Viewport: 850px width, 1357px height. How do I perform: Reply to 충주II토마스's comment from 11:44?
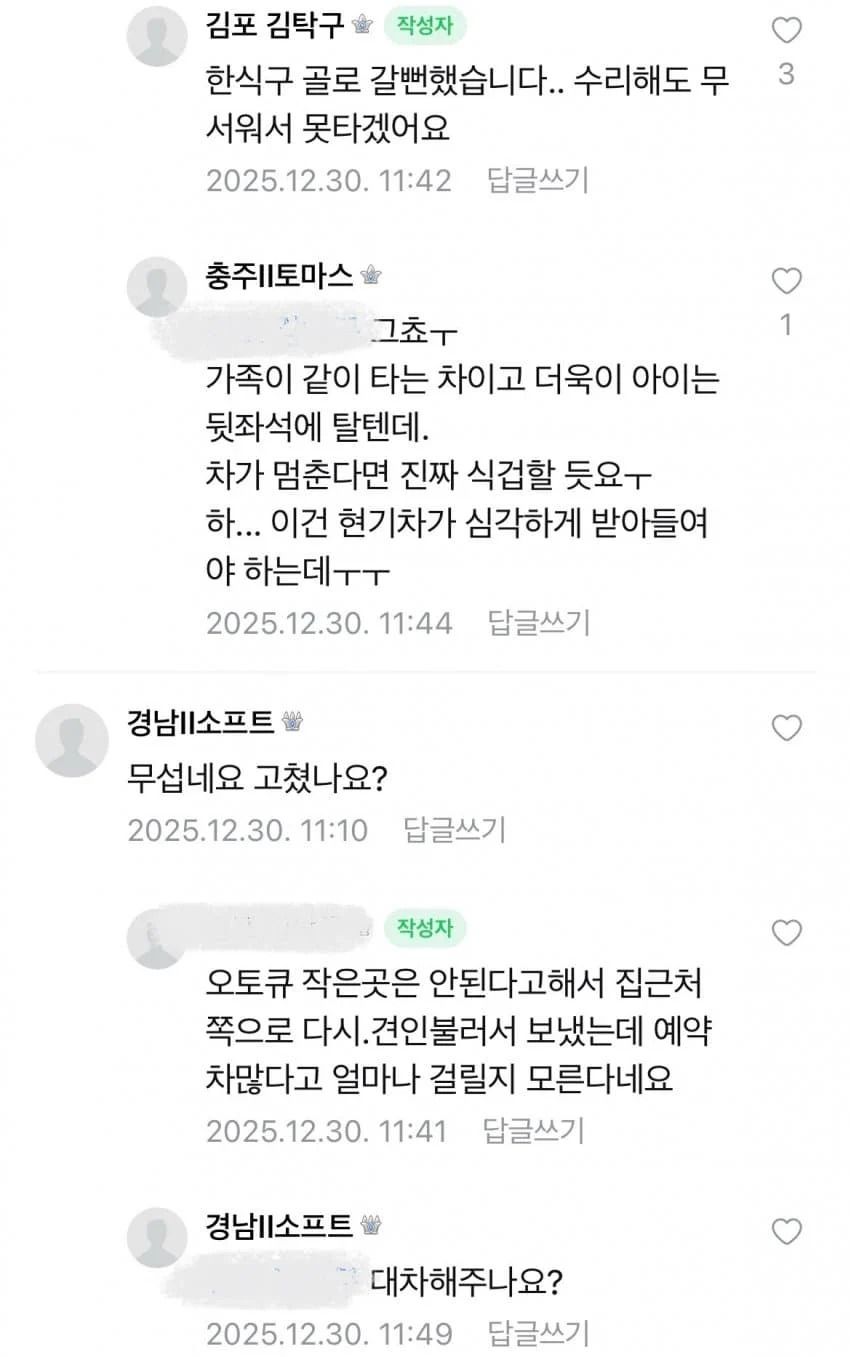click(538, 623)
